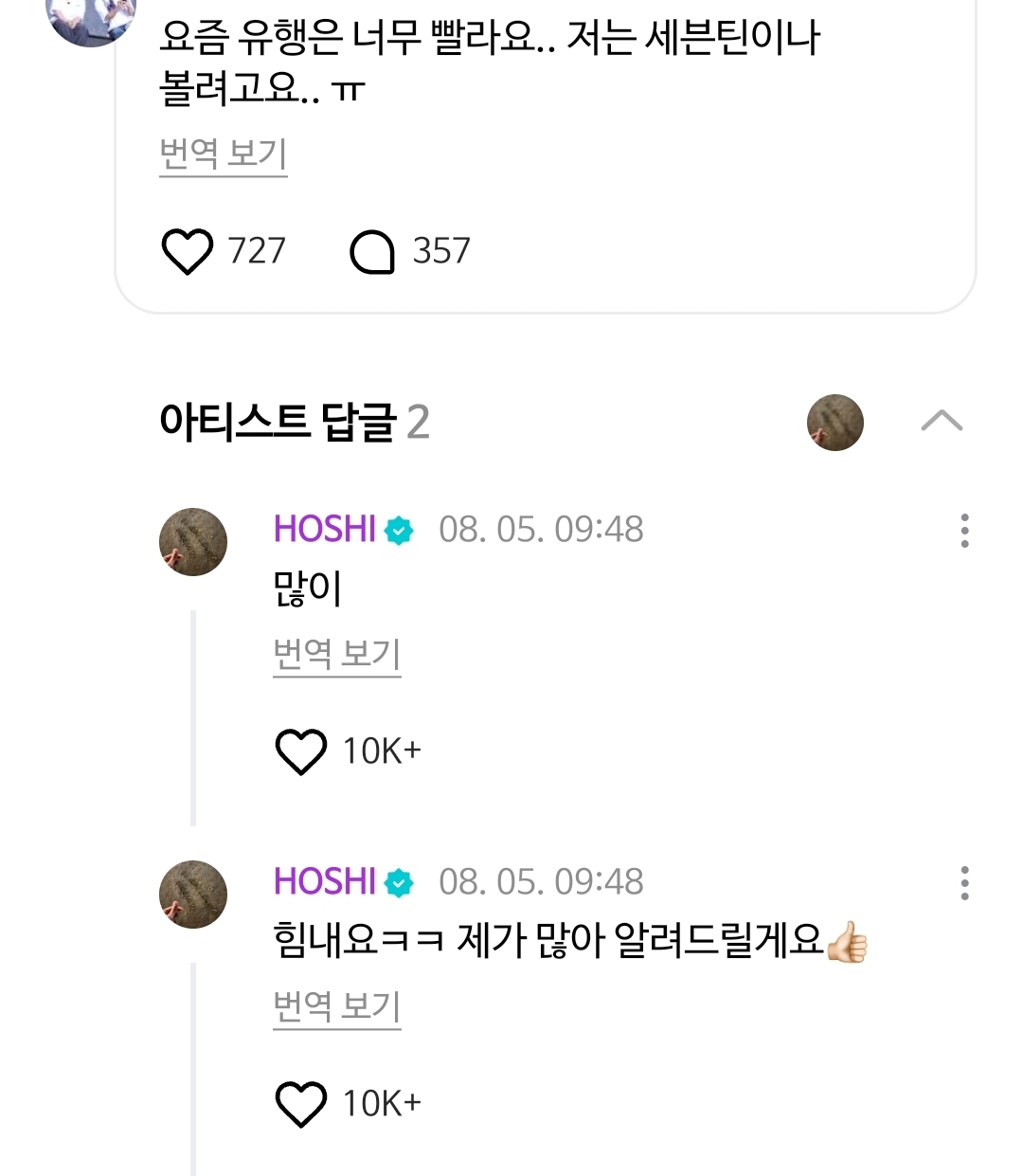Like HOSHI's reply "많이"
Viewport: 1023px width, 1176px height.
(301, 751)
